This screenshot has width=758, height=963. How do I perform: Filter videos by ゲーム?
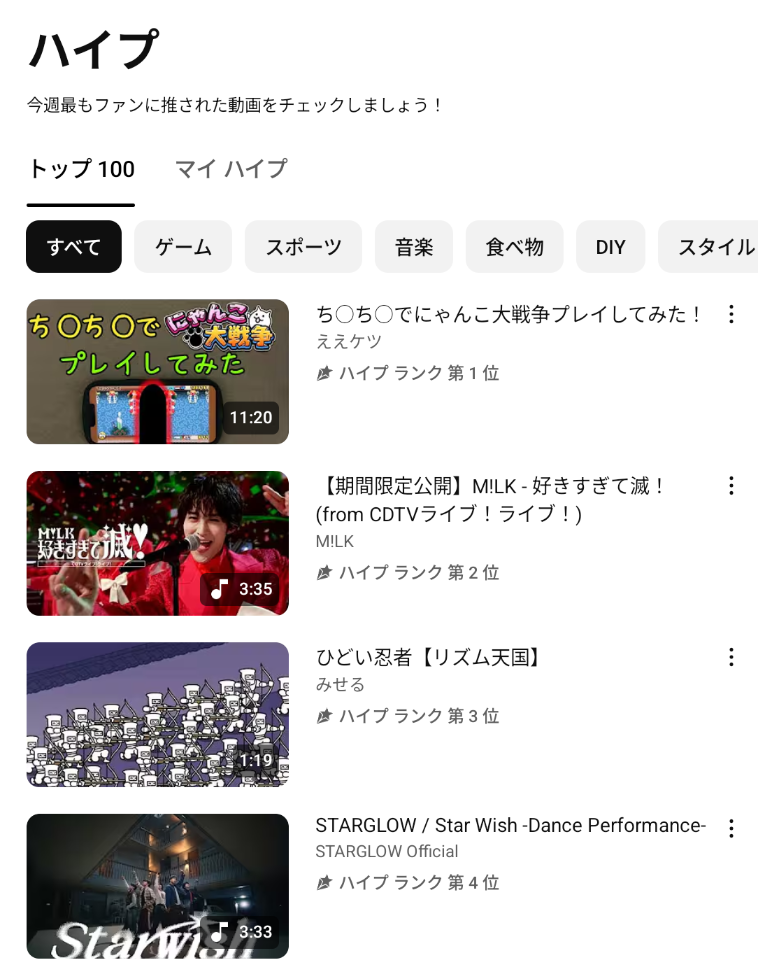pos(183,247)
